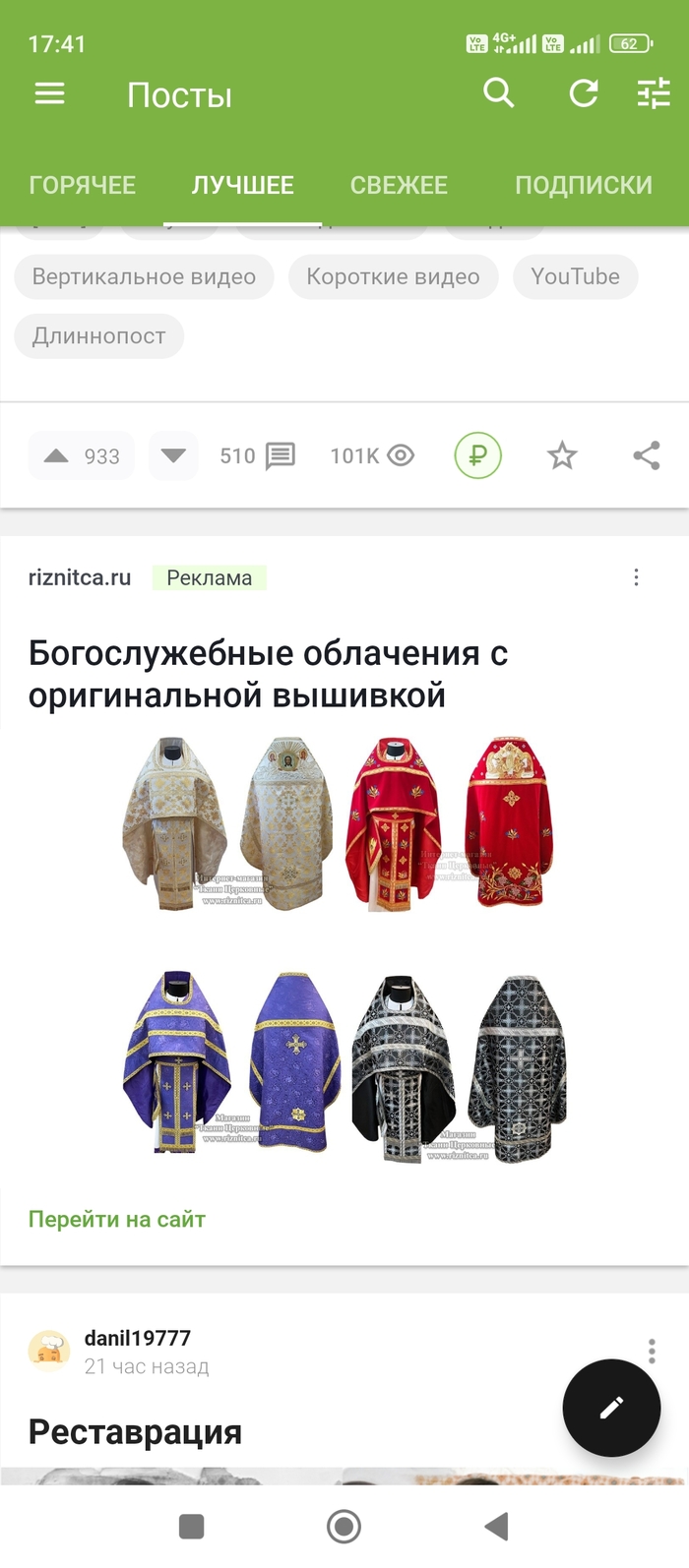Share the post with 933 rating
Image resolution: width=689 pixels, height=1568 pixels.
click(647, 455)
